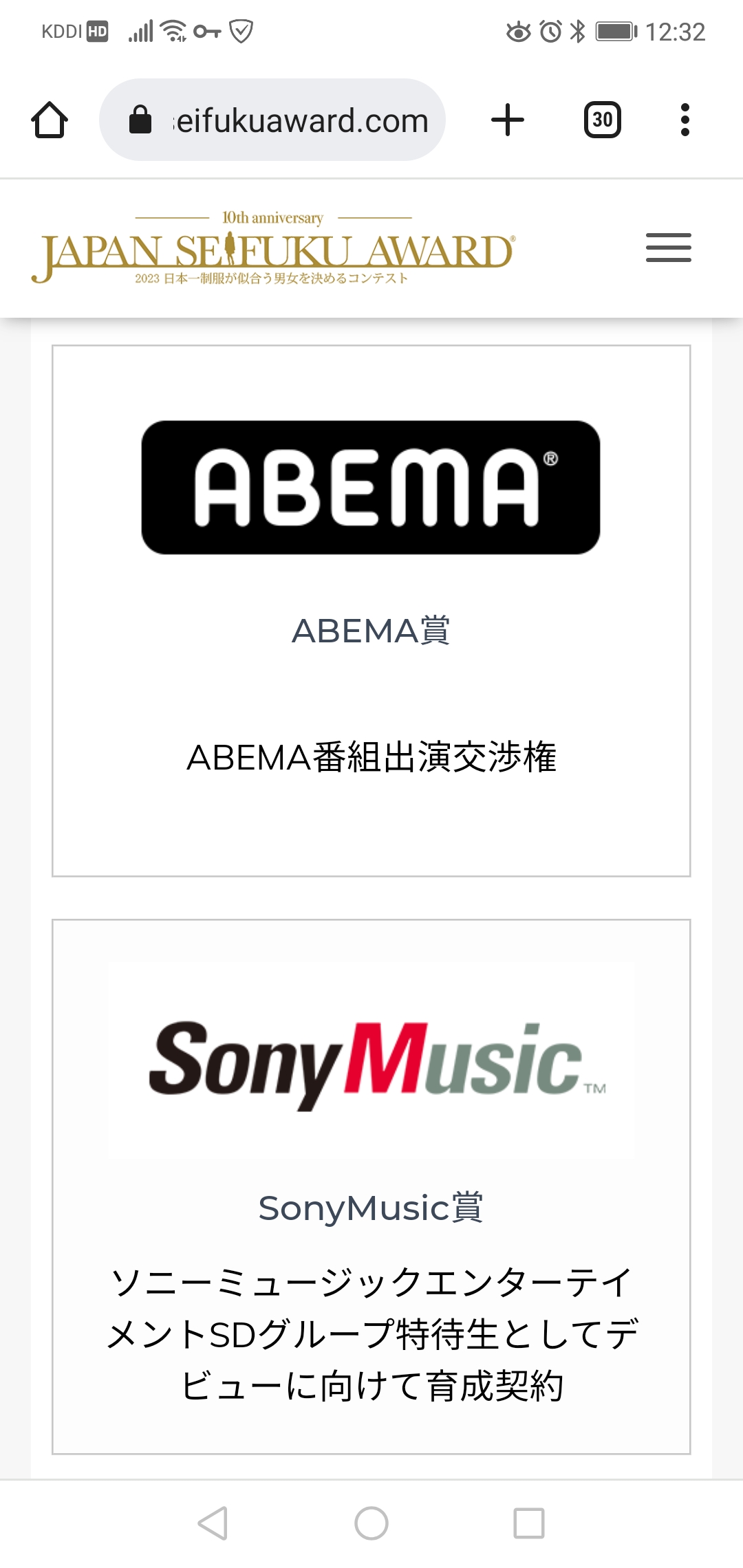743x1568 pixels.
Task: Tap the system recent apps button
Action: (529, 1523)
